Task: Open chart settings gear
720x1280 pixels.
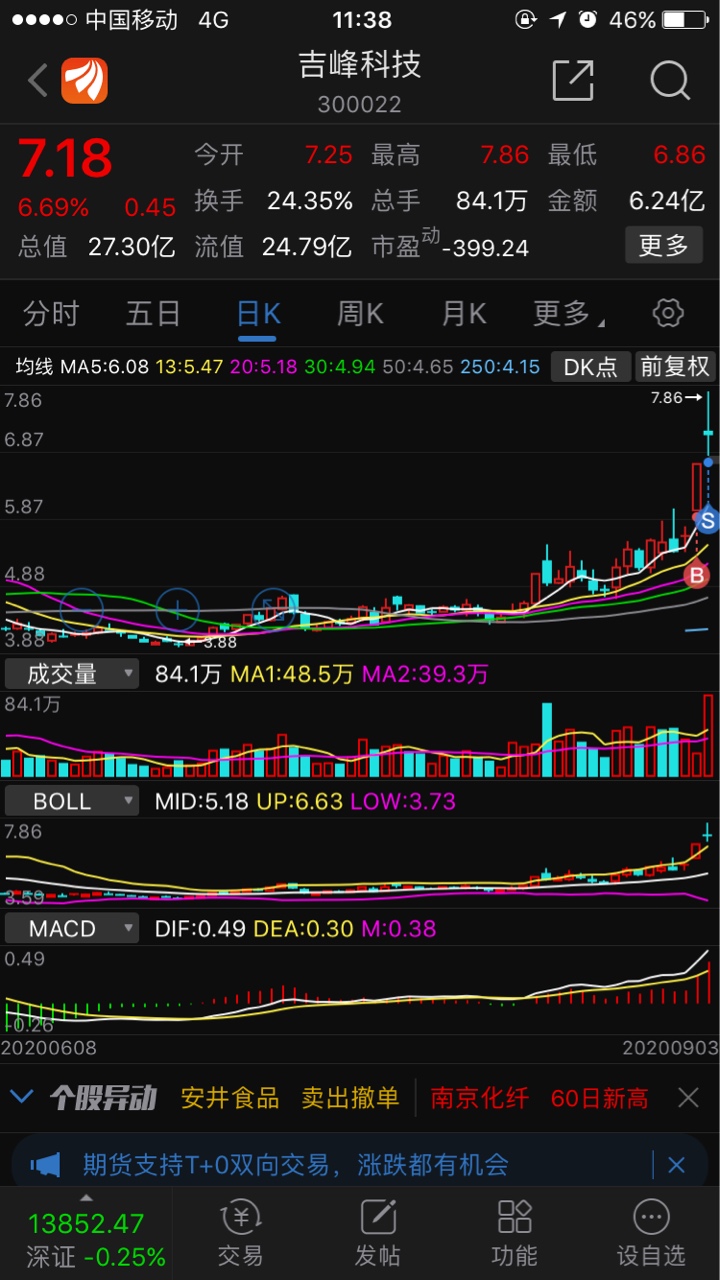Action: 668,314
